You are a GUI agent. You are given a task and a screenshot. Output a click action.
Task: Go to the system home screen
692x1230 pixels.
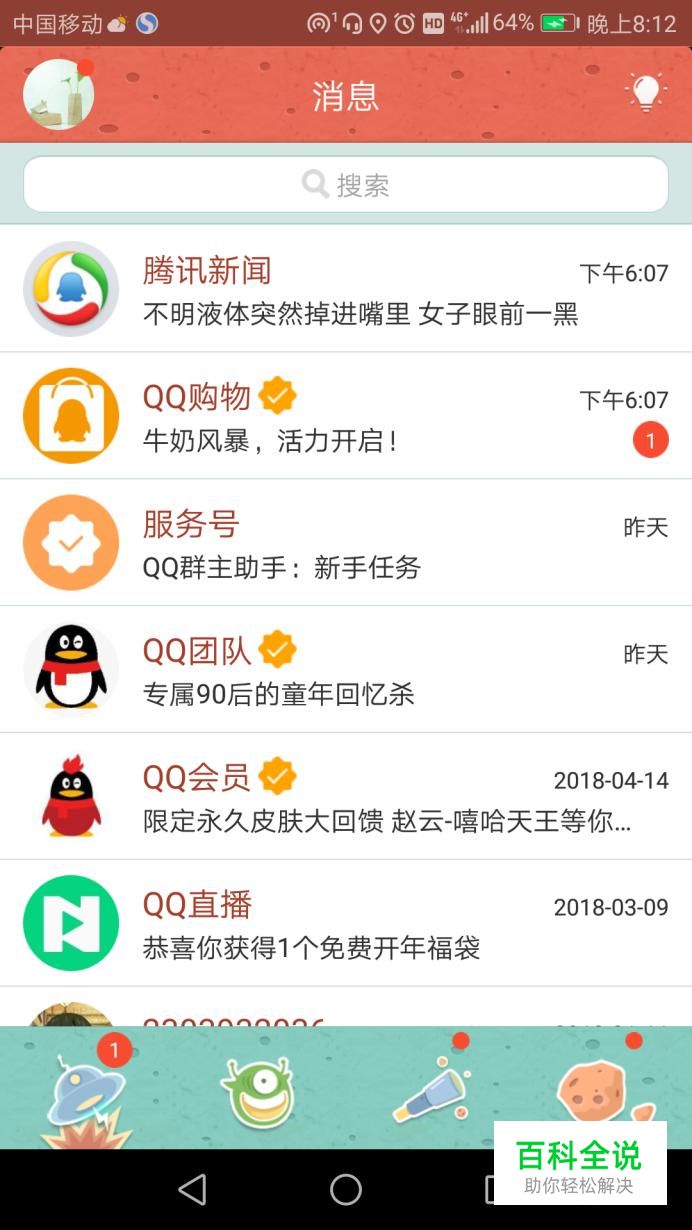click(346, 1189)
